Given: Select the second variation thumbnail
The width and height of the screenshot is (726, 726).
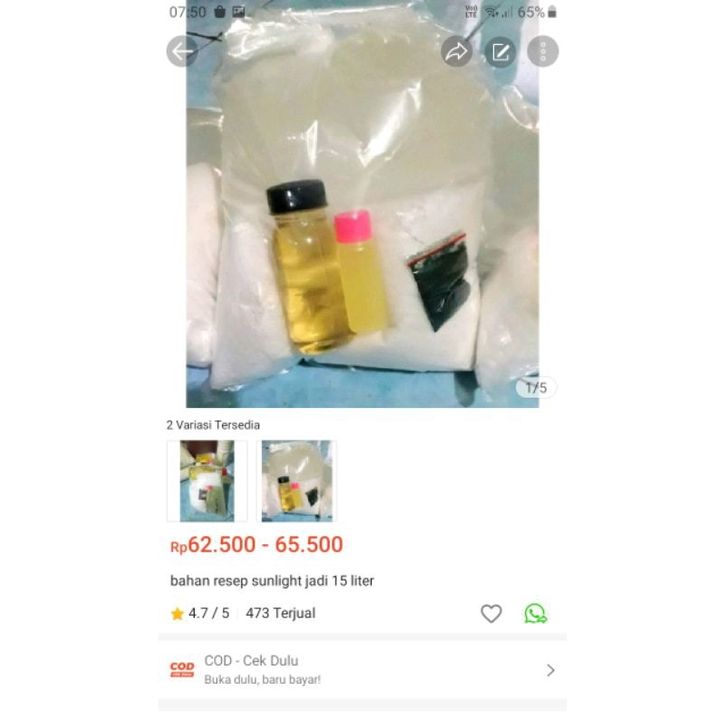Looking at the screenshot, I should pos(297,481).
